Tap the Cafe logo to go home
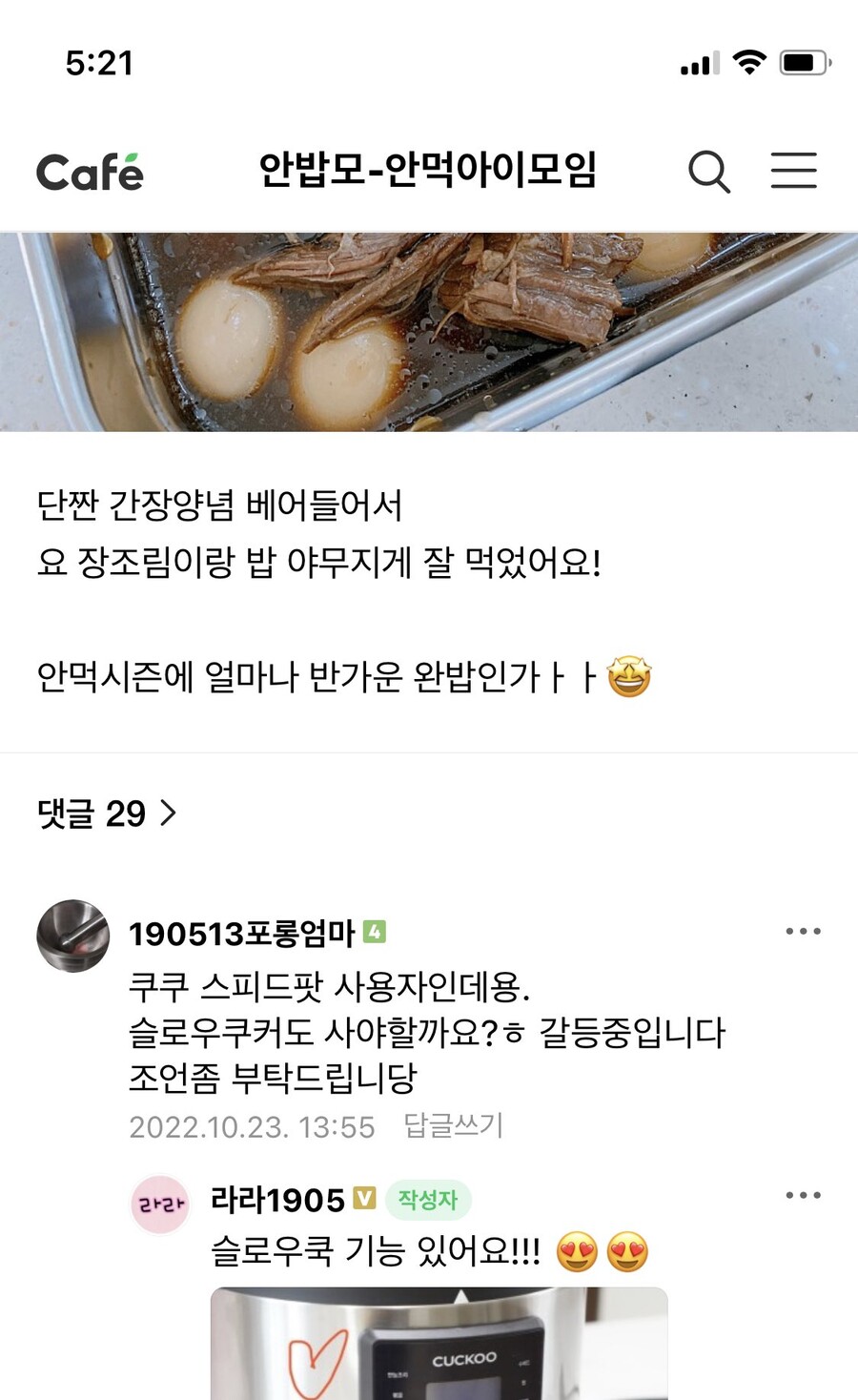 (90, 172)
